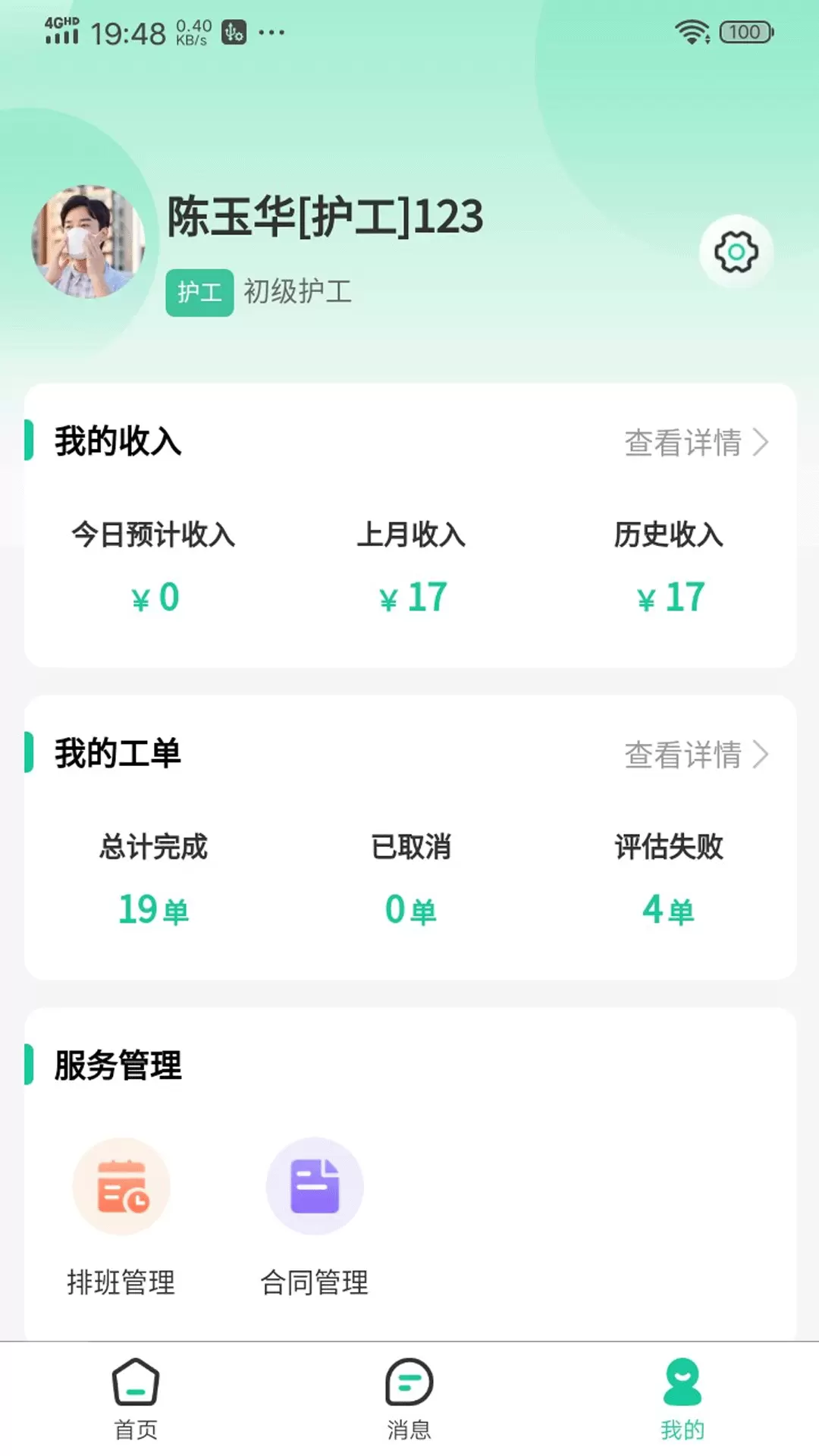Tap the profile avatar photo
819x1456 pixels.
[88, 242]
